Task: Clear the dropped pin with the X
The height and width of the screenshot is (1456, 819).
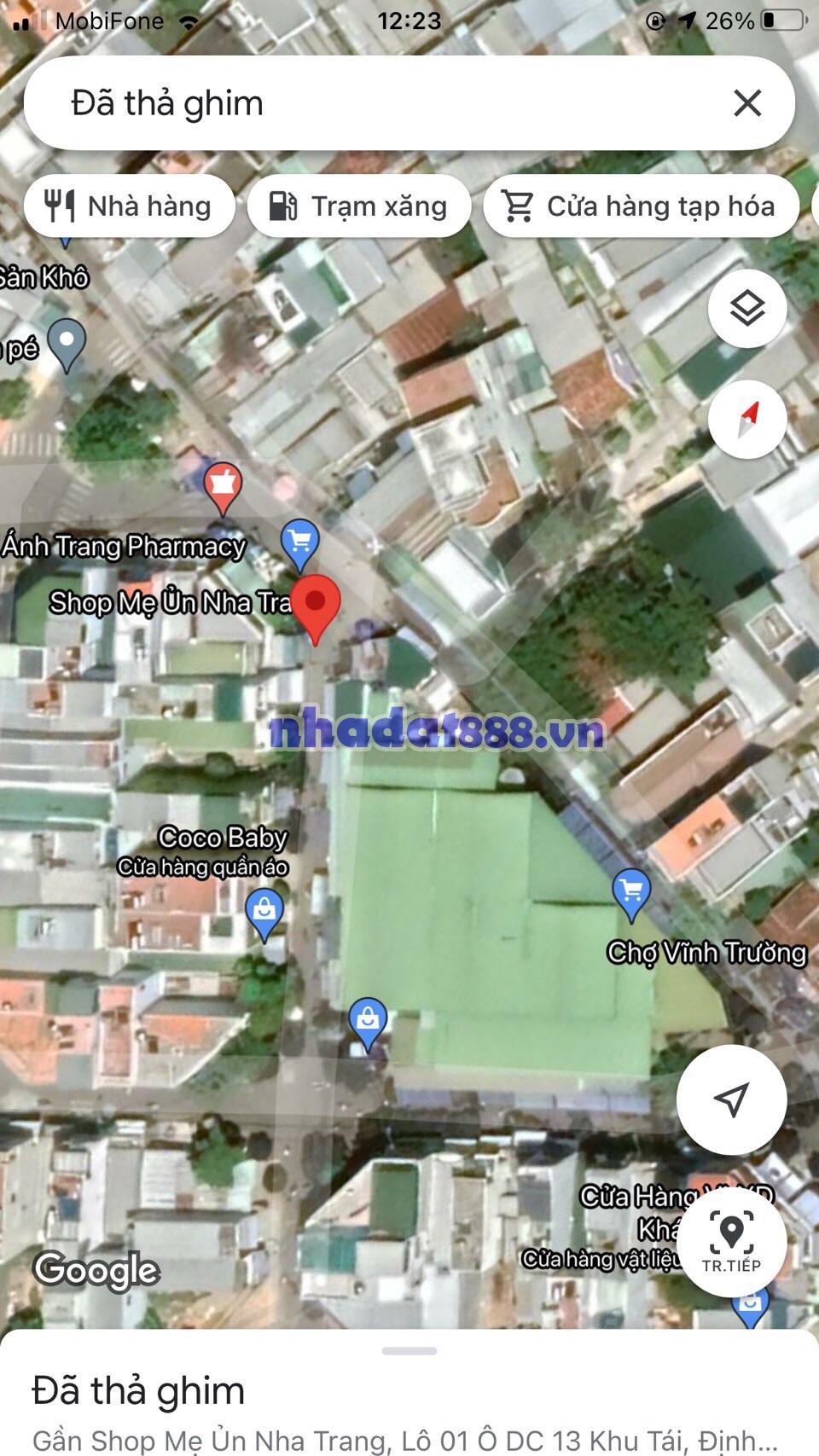Action: [x=747, y=103]
